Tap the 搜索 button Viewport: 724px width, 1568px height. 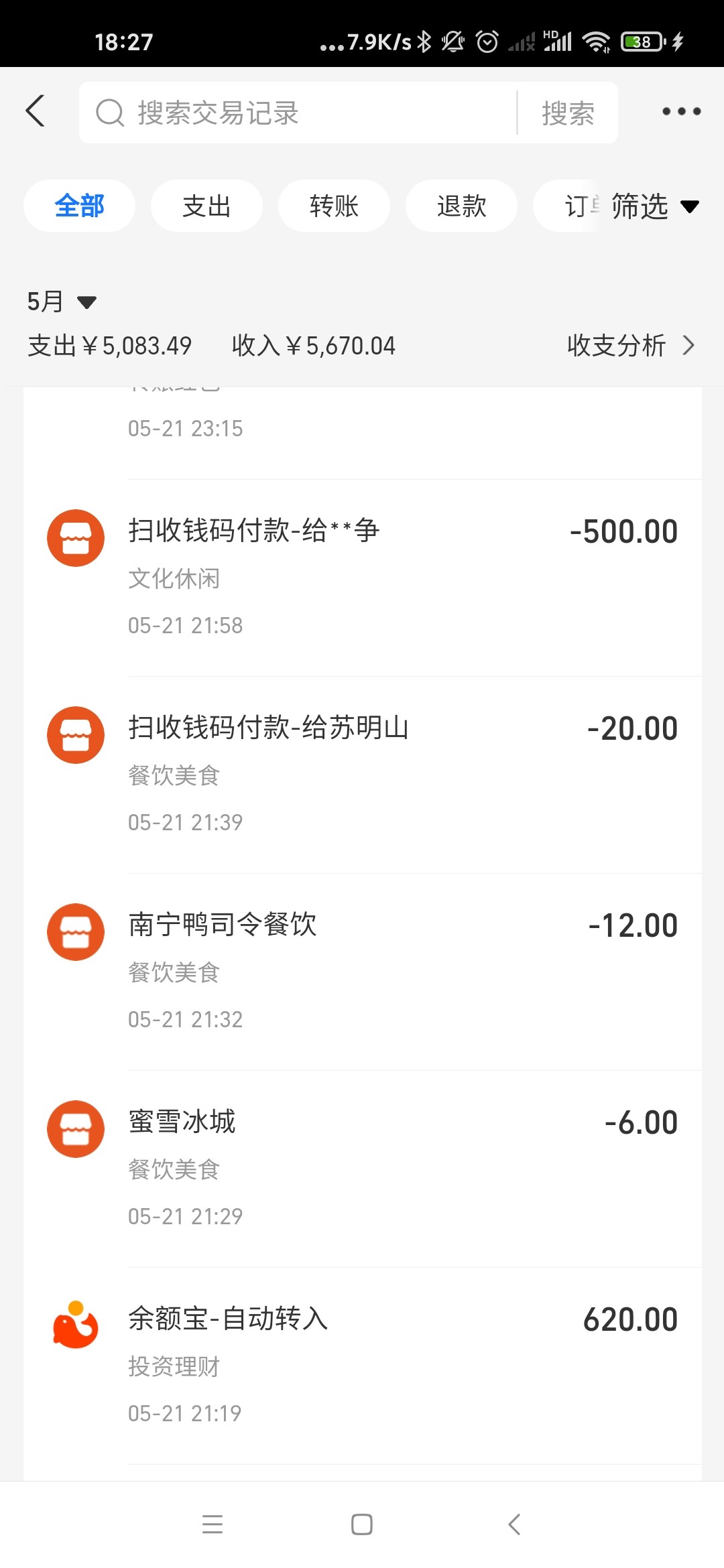pos(568,113)
